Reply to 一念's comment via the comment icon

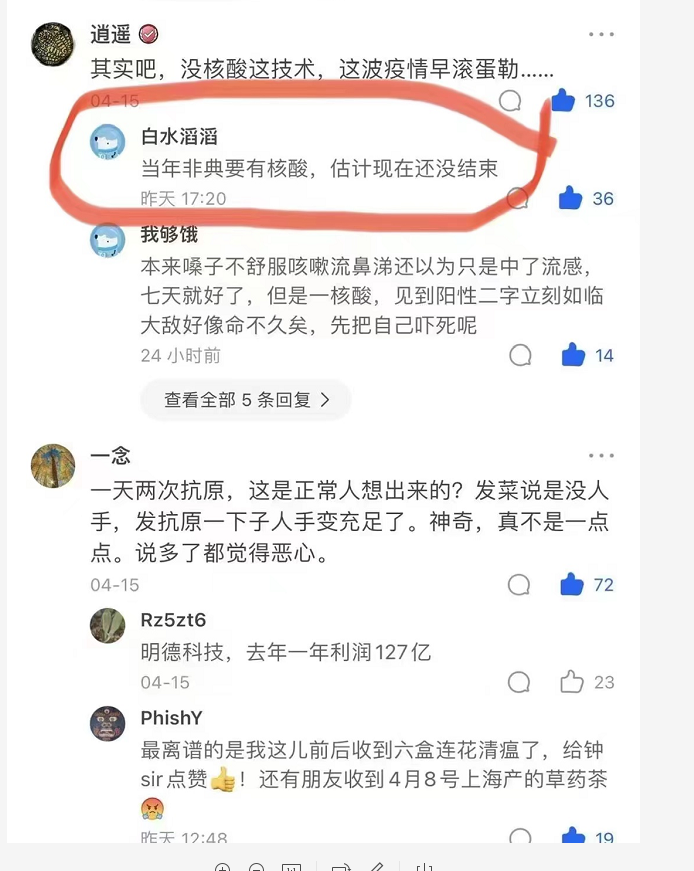pos(519,585)
